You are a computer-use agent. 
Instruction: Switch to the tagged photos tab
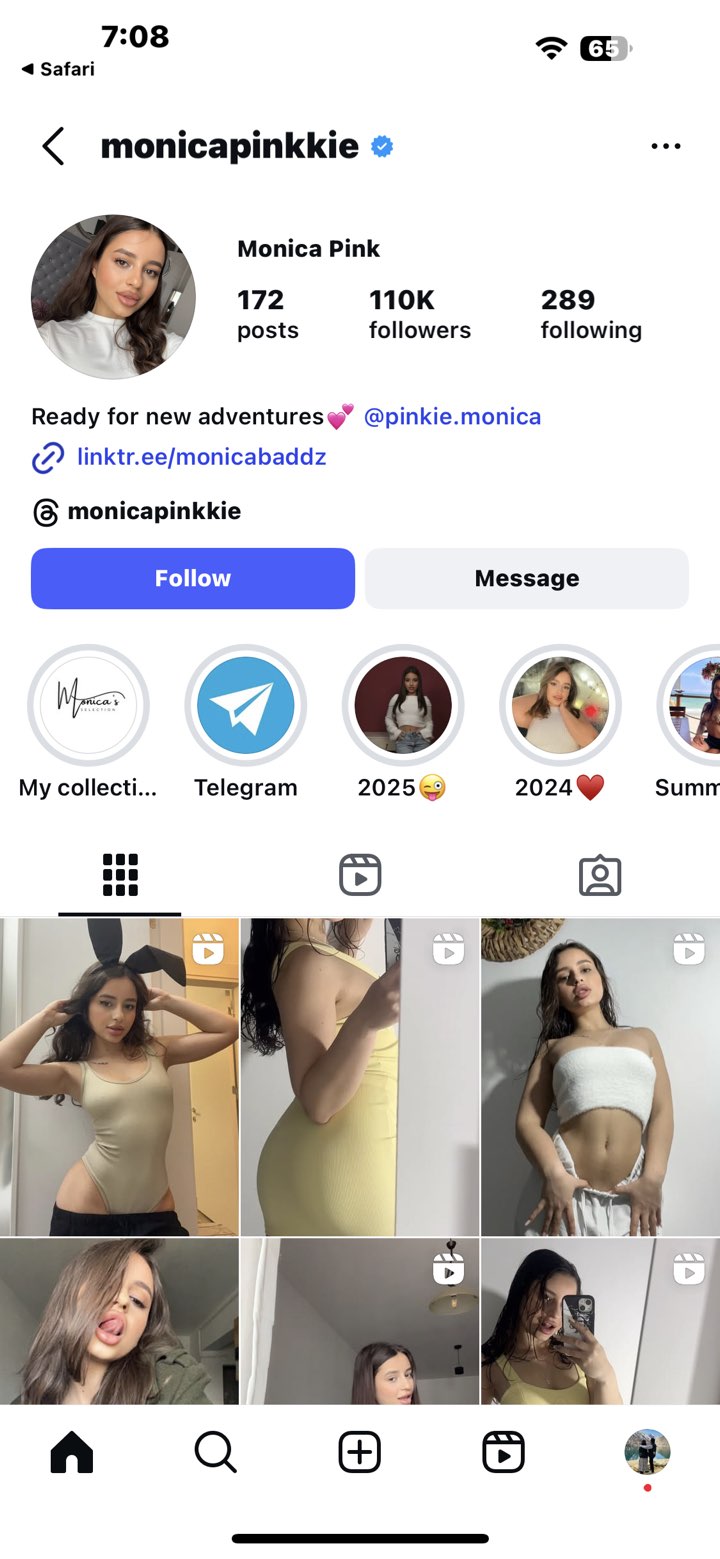[600, 875]
